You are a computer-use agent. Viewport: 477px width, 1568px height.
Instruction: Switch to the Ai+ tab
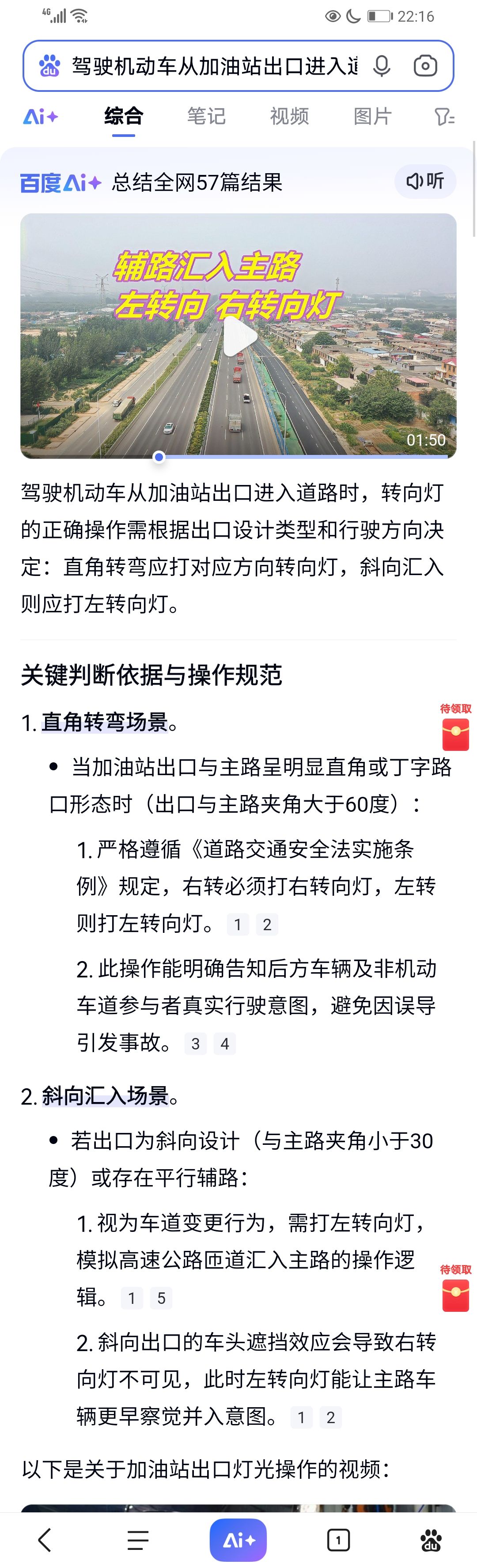[x=40, y=116]
